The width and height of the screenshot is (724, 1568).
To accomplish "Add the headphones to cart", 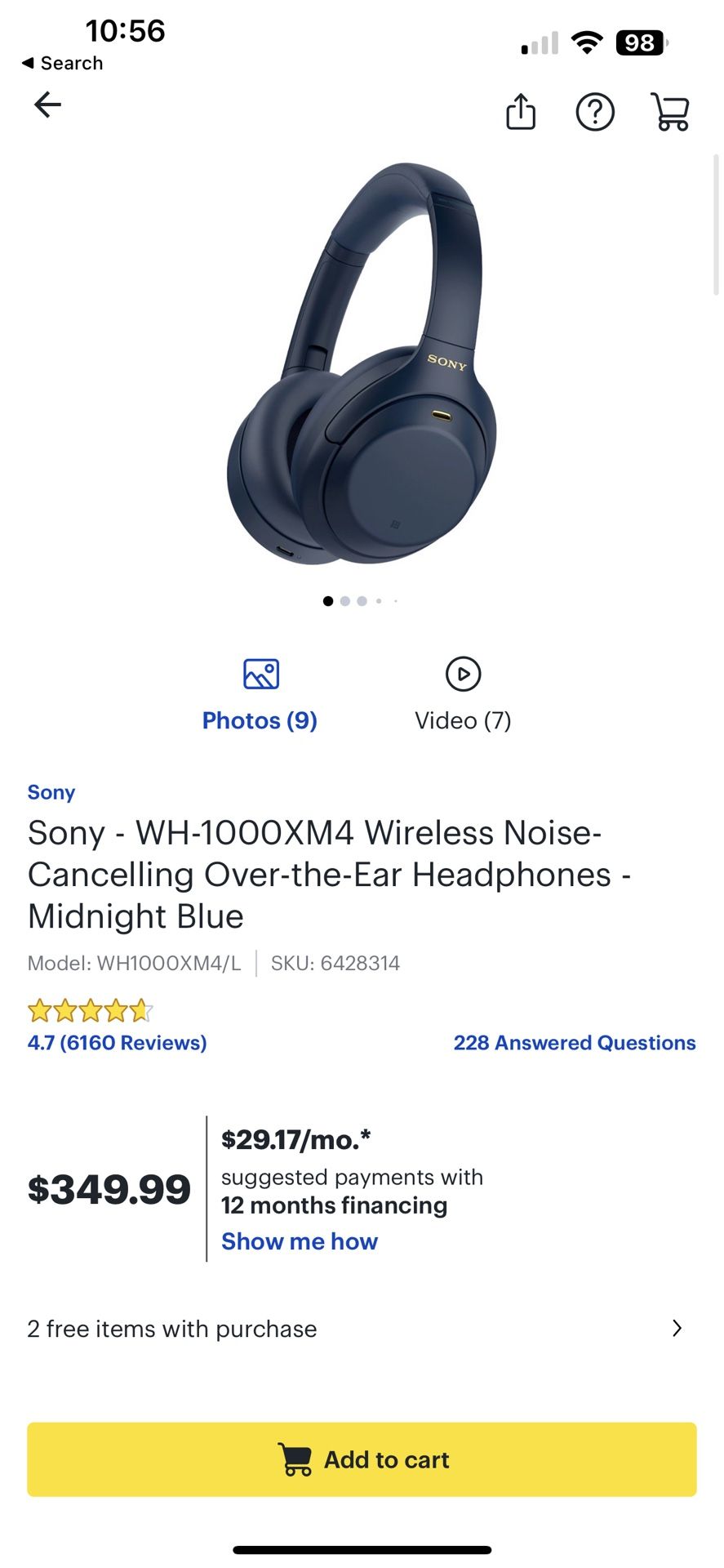I will click(x=362, y=1459).
